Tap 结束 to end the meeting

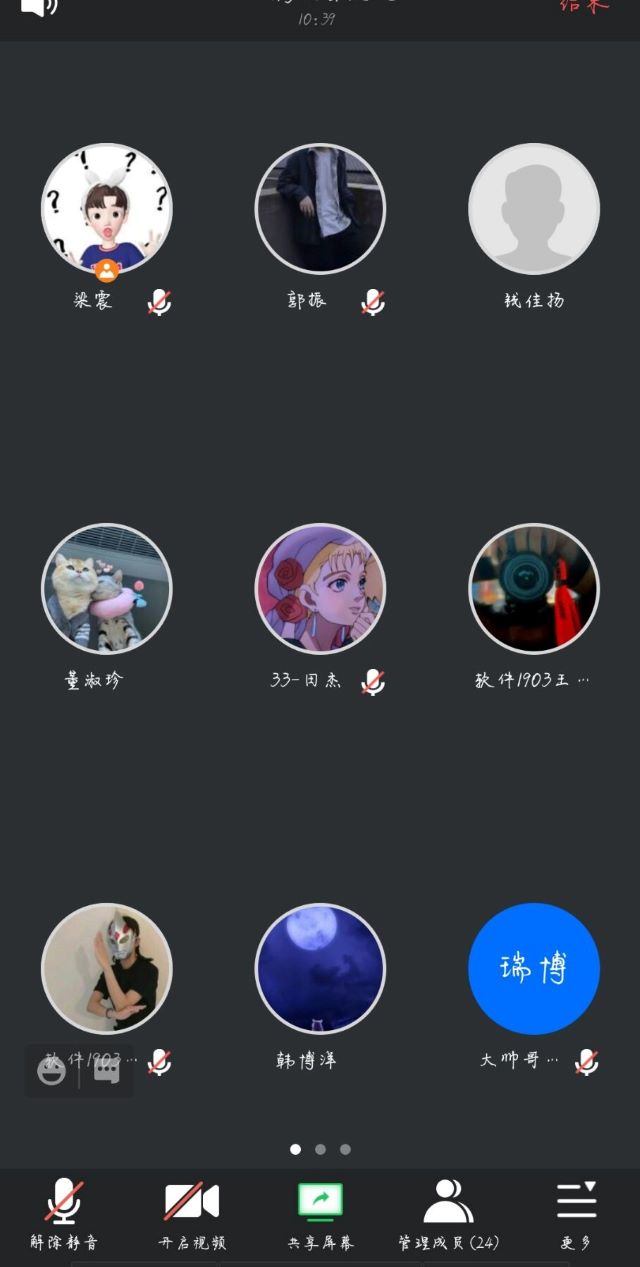[x=584, y=6]
